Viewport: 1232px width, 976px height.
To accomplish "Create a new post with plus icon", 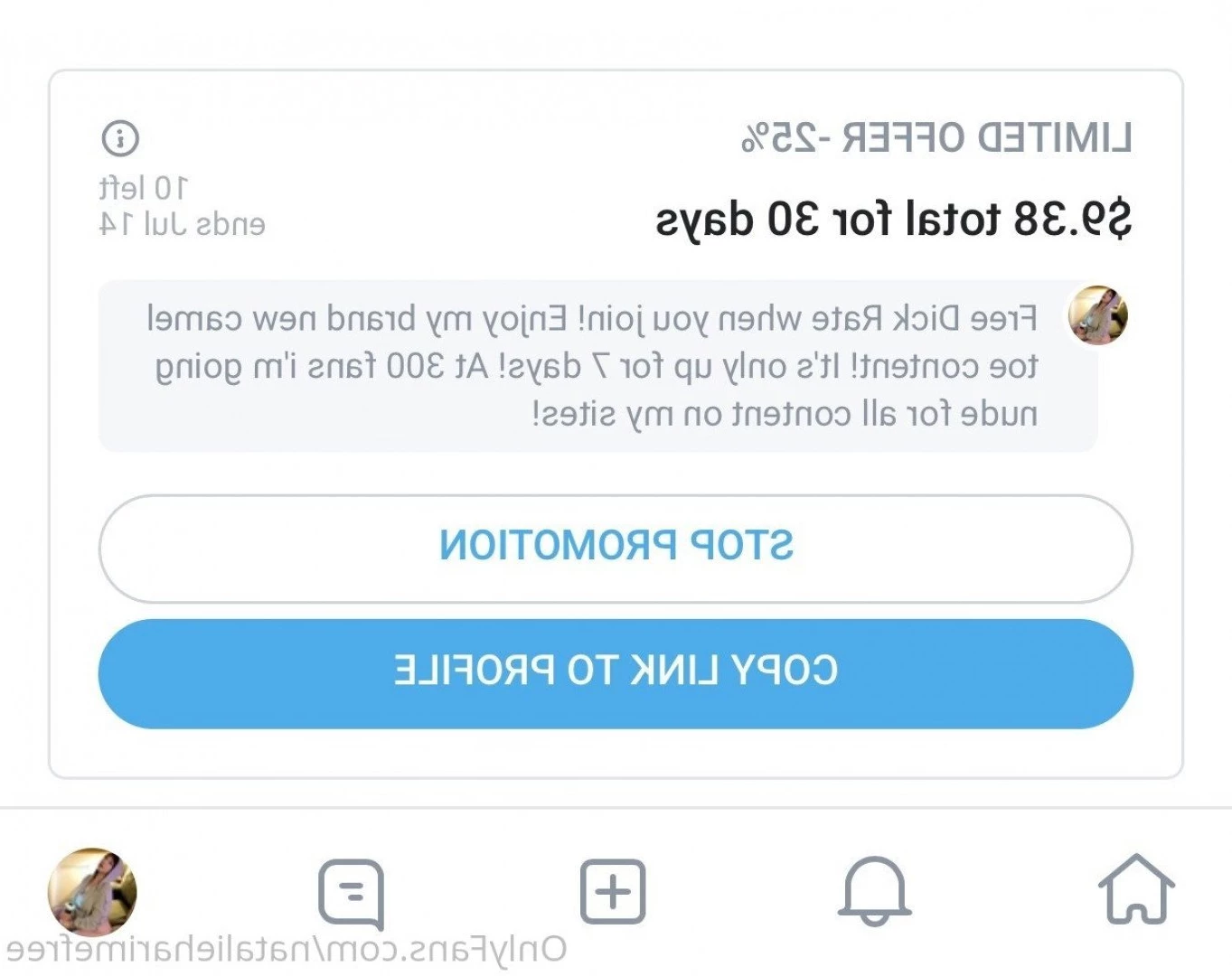I will coord(613,891).
